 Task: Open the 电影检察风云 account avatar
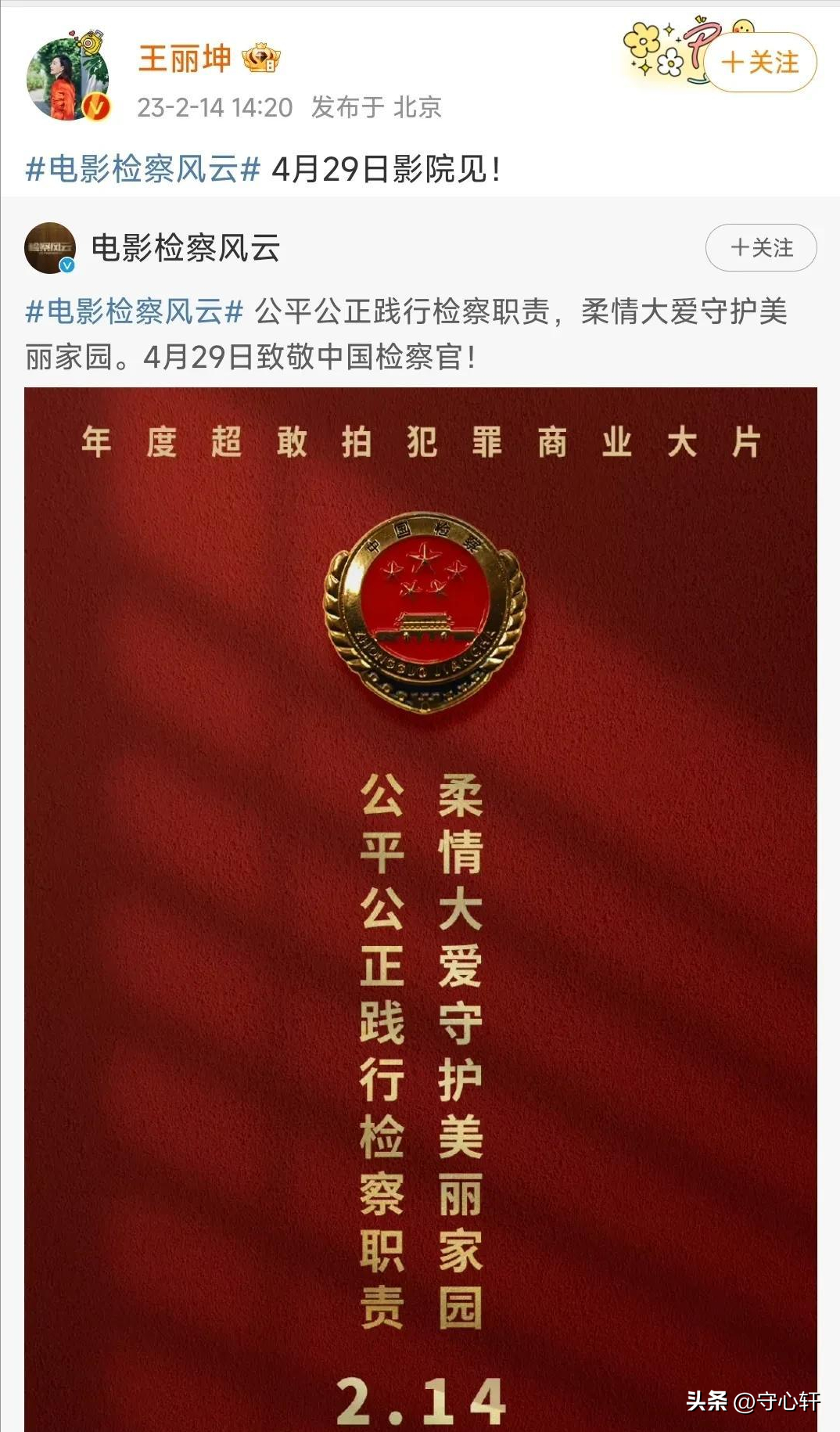tap(50, 248)
